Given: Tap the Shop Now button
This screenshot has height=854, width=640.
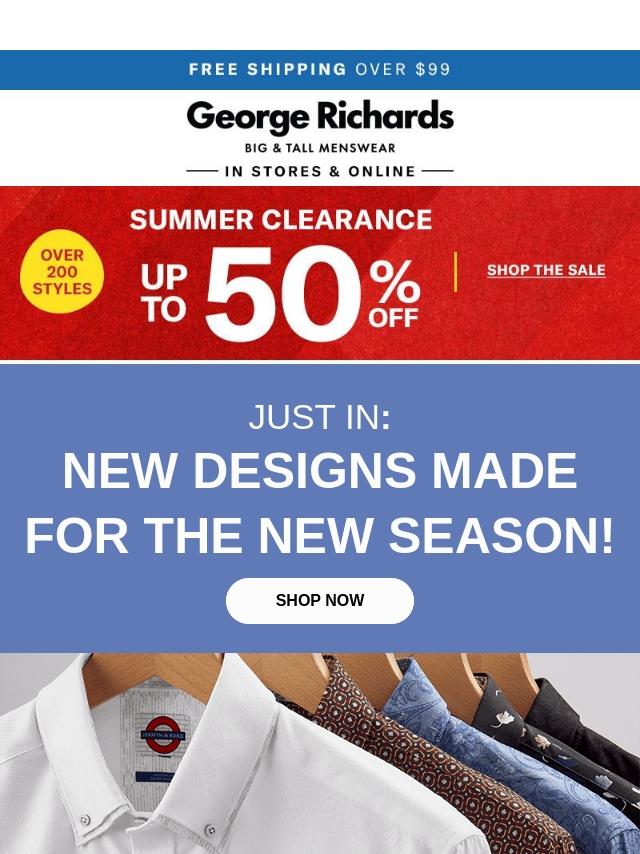Looking at the screenshot, I should click(320, 601).
